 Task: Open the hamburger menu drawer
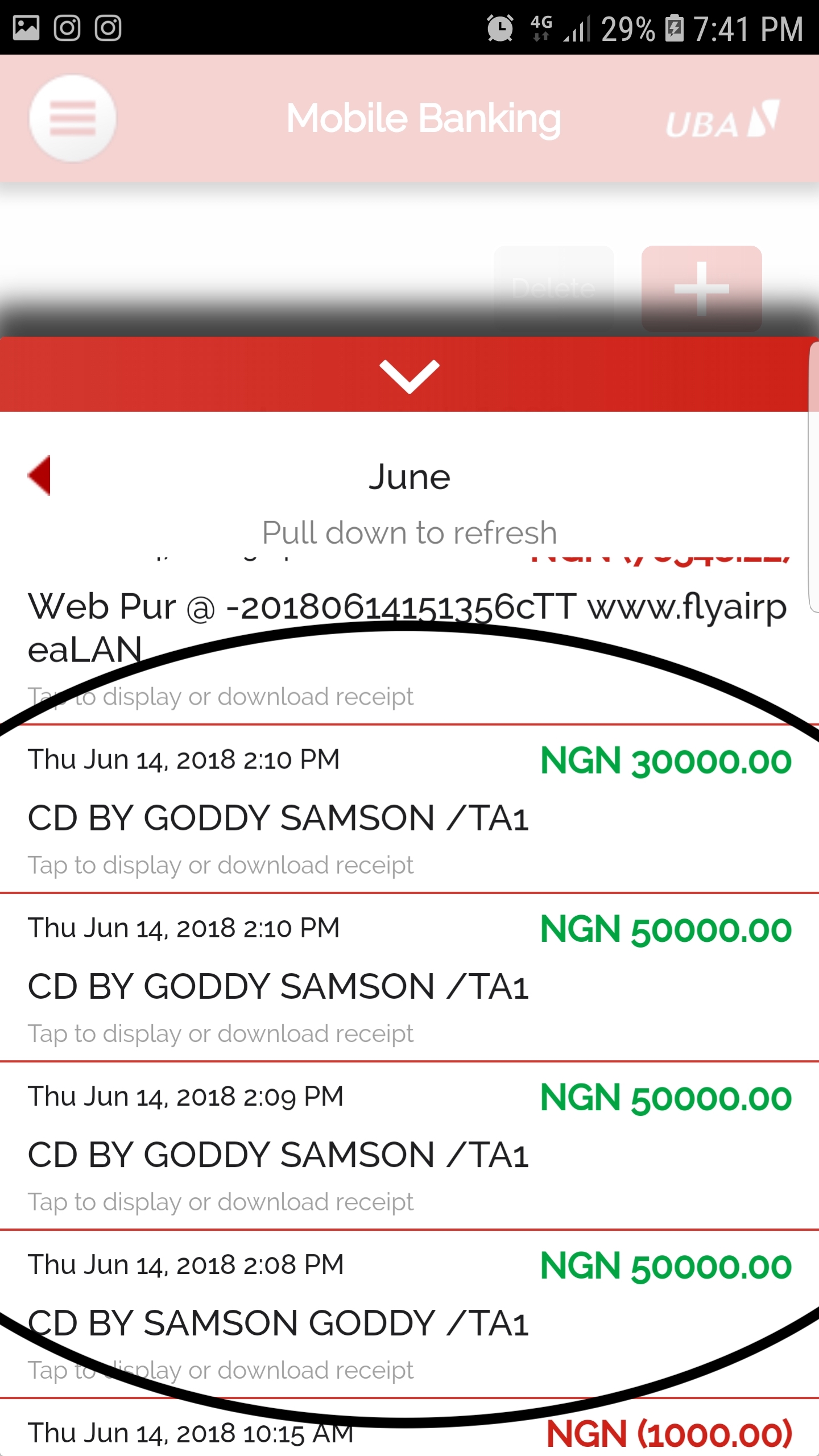pyautogui.click(x=72, y=118)
